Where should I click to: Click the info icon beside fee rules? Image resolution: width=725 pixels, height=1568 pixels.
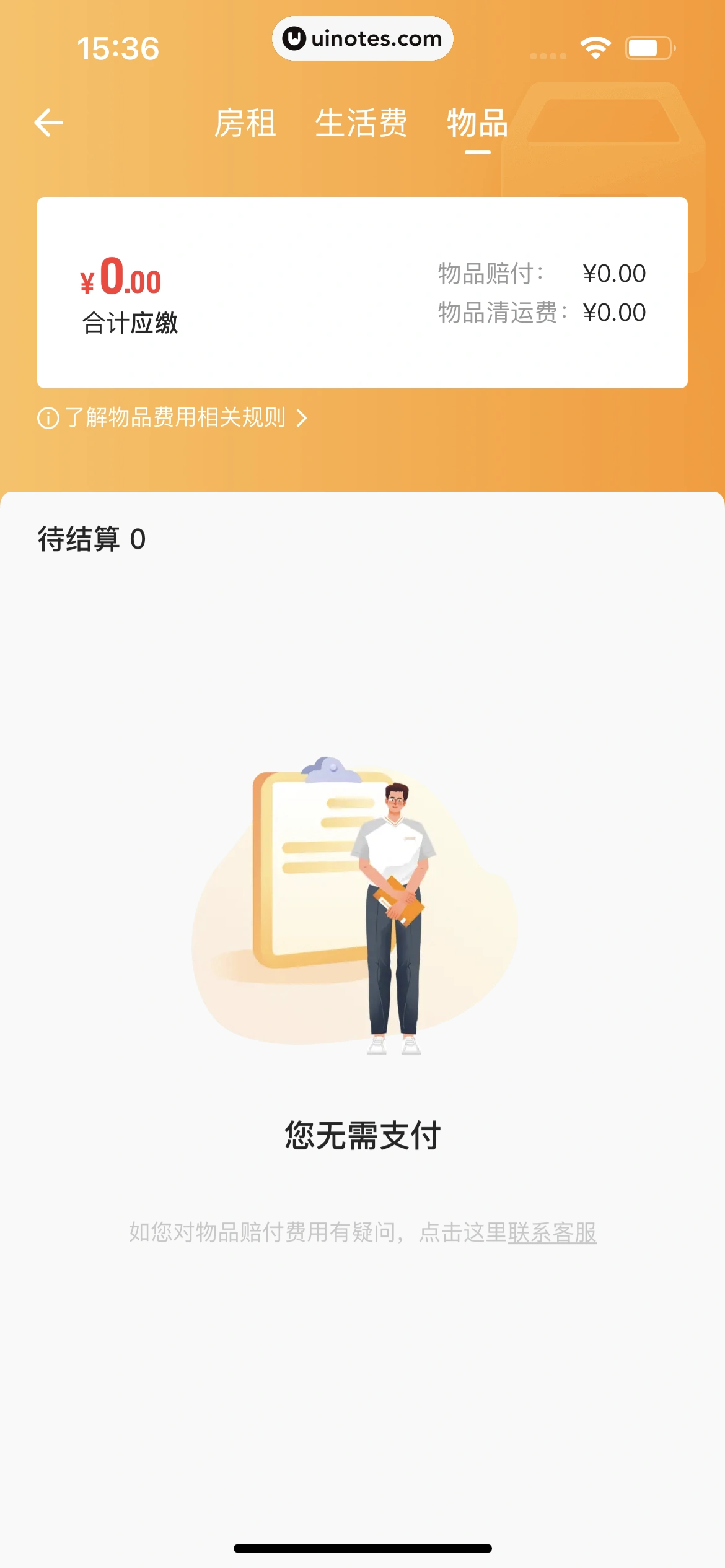[x=47, y=418]
